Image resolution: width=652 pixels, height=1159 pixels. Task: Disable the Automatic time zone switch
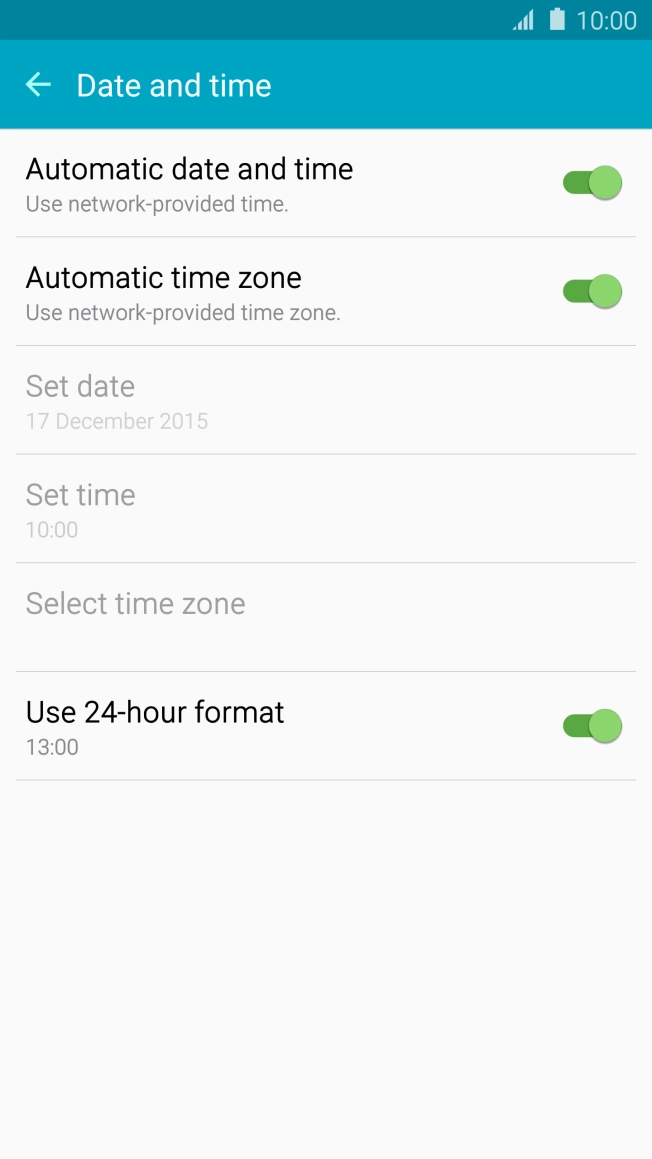pos(592,292)
